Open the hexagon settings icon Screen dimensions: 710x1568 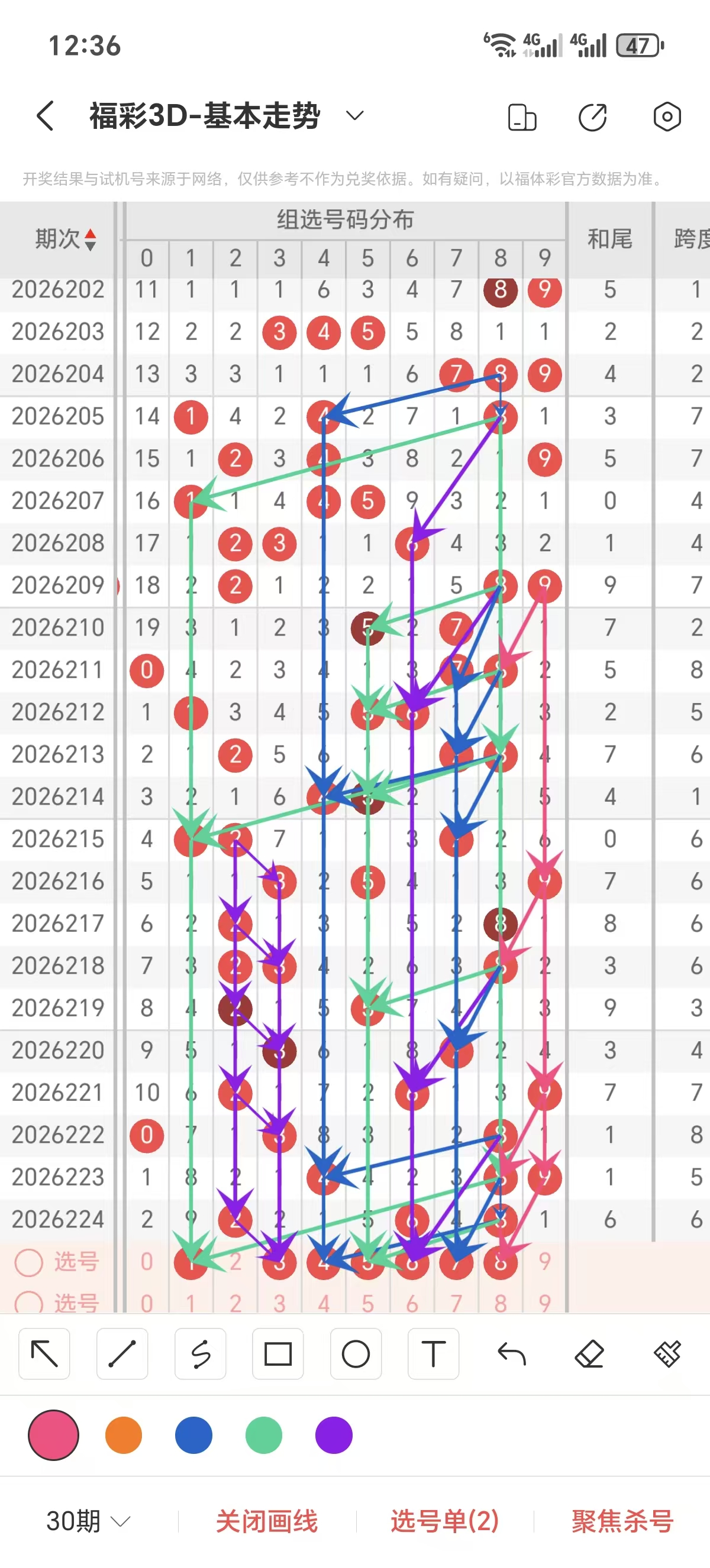[667, 116]
